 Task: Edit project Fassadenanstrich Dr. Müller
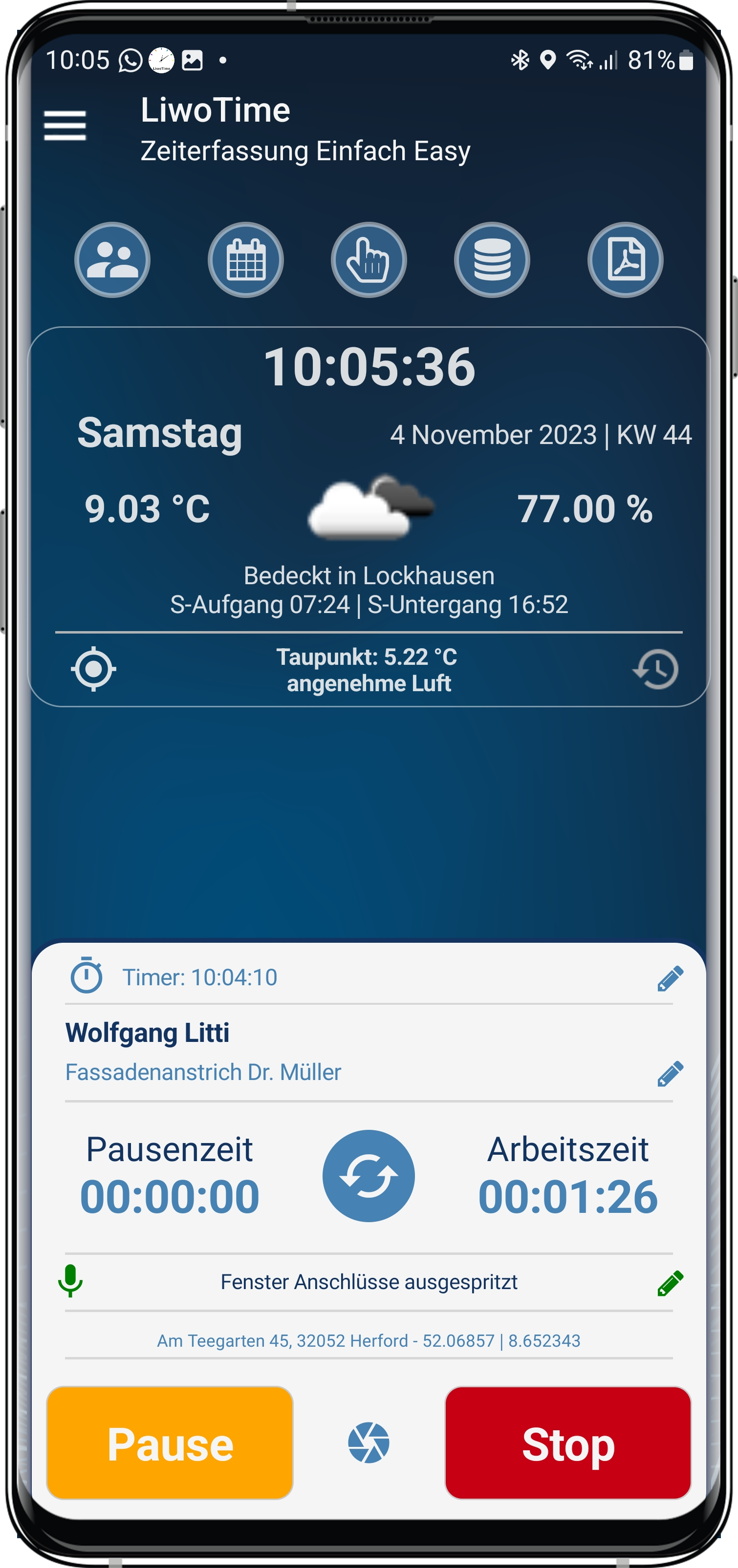(x=670, y=1074)
